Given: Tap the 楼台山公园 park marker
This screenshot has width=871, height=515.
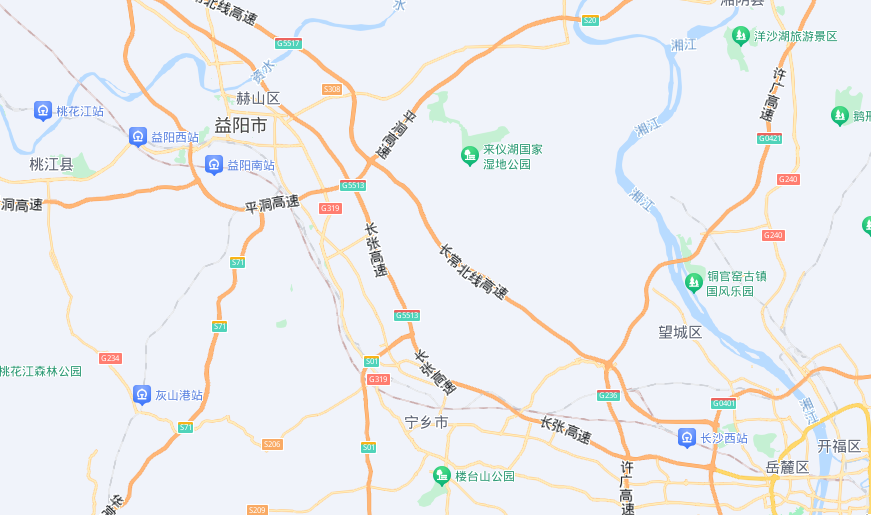Looking at the screenshot, I should coord(441,475).
